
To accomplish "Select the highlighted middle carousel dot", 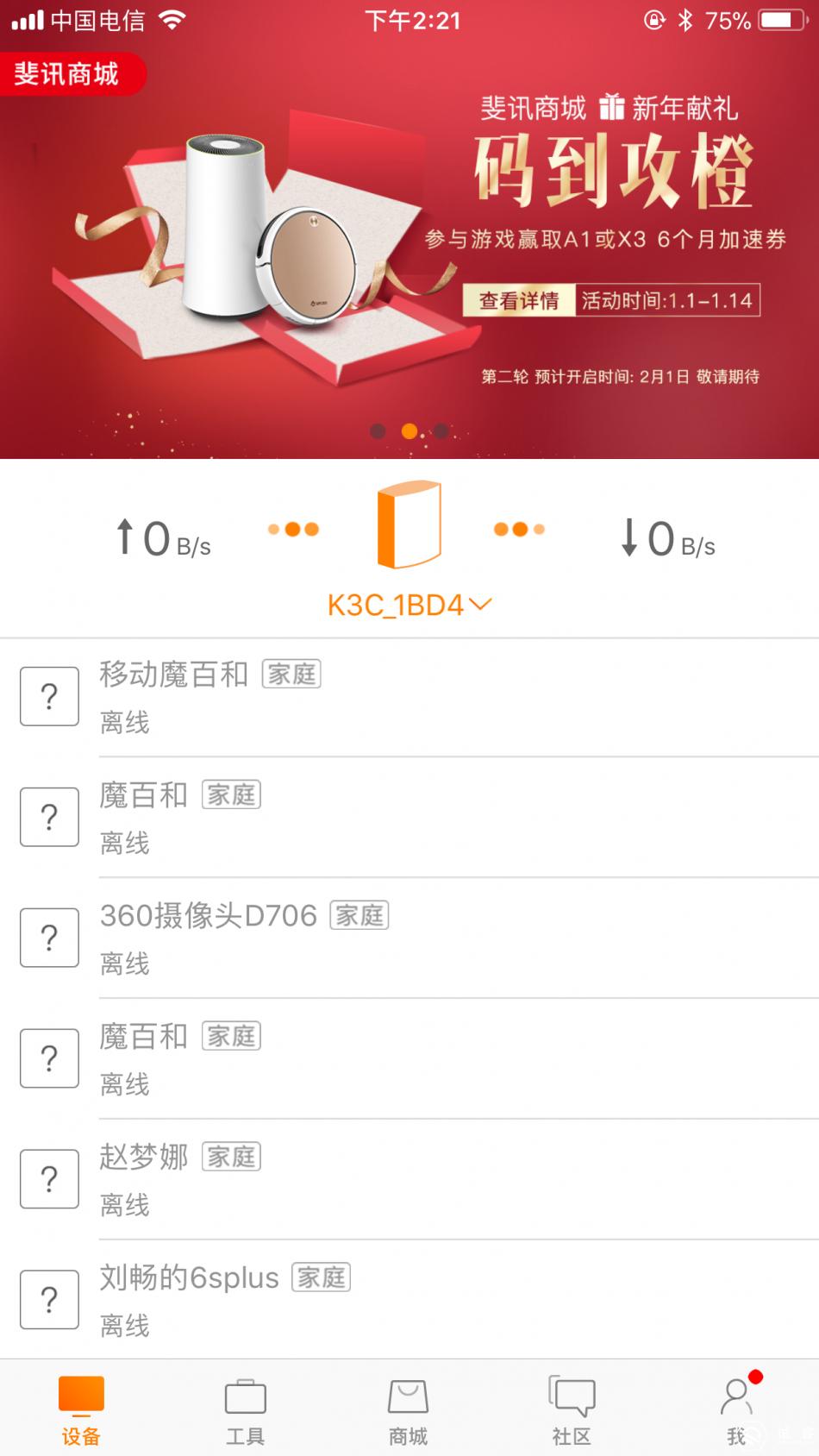I will (x=409, y=432).
